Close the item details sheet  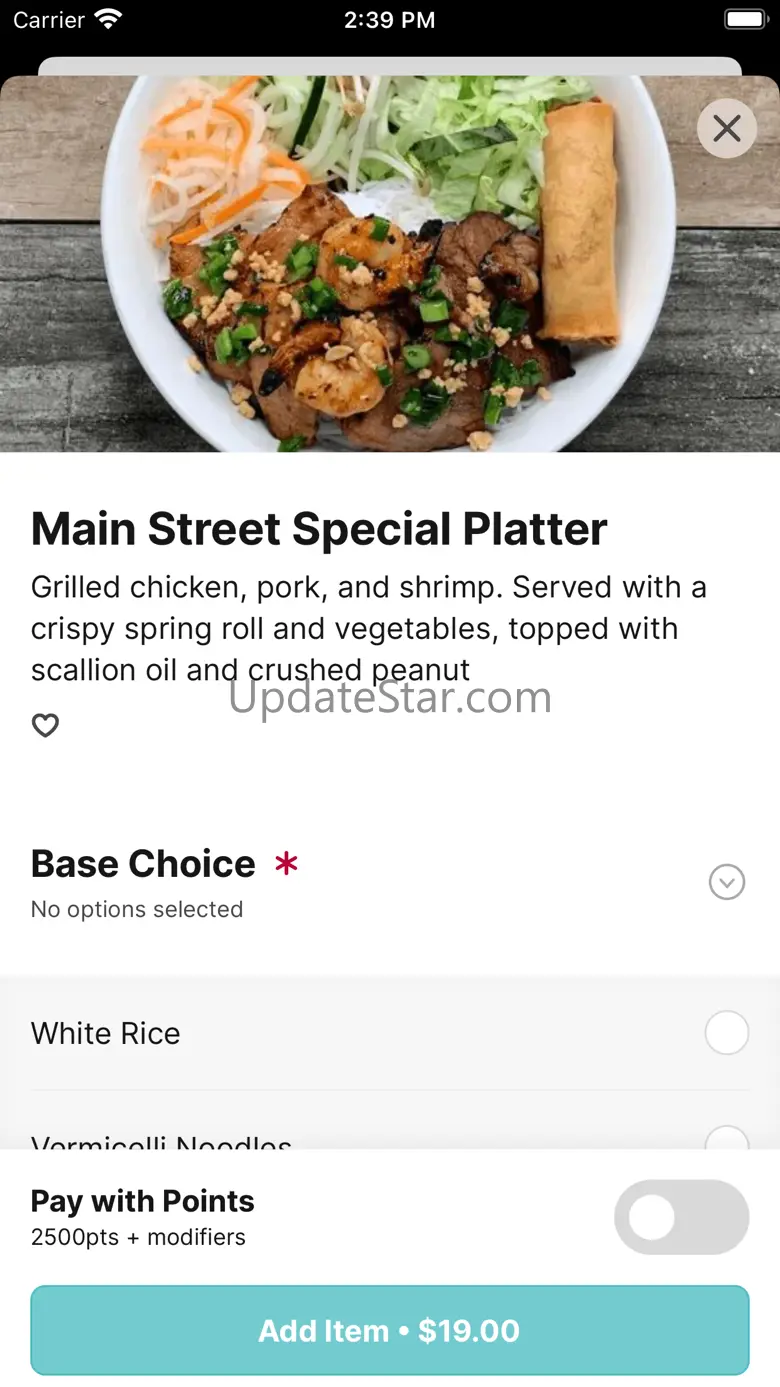click(x=727, y=129)
